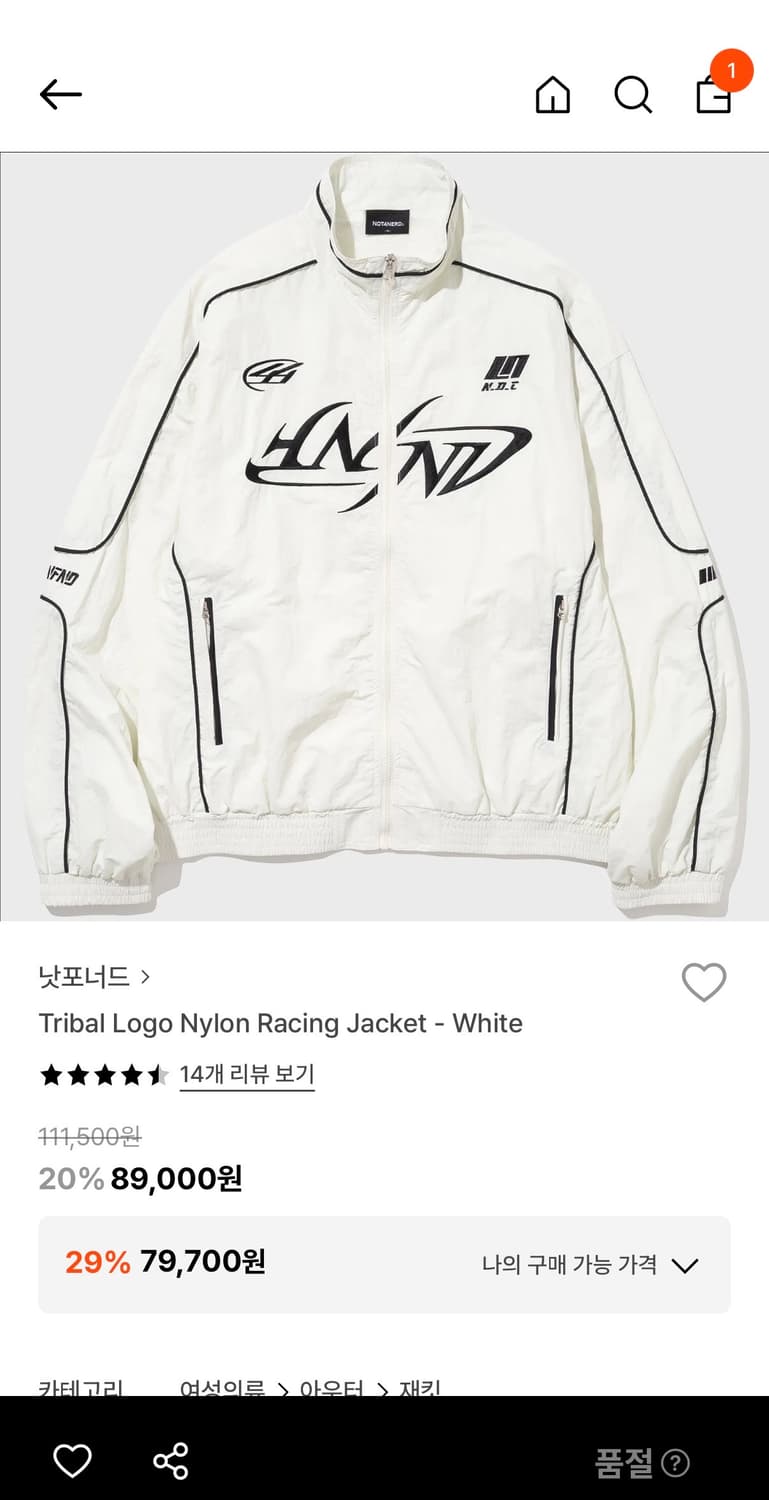Collapse the 29% price detail chevron
Image resolution: width=769 pixels, height=1500 pixels.
685,1264
